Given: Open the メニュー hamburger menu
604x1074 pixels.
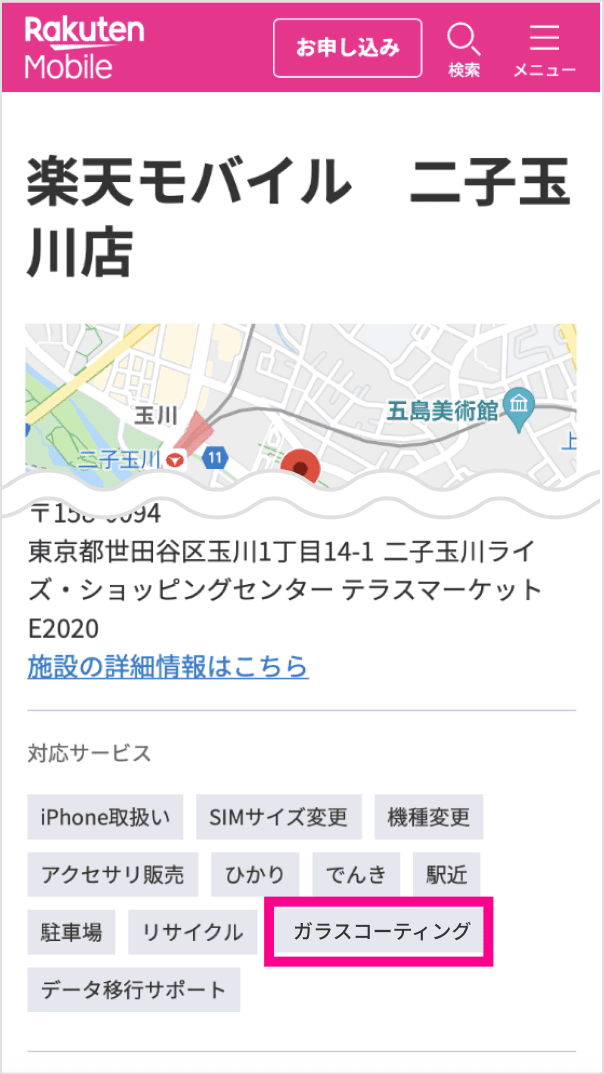Looking at the screenshot, I should (x=544, y=49).
